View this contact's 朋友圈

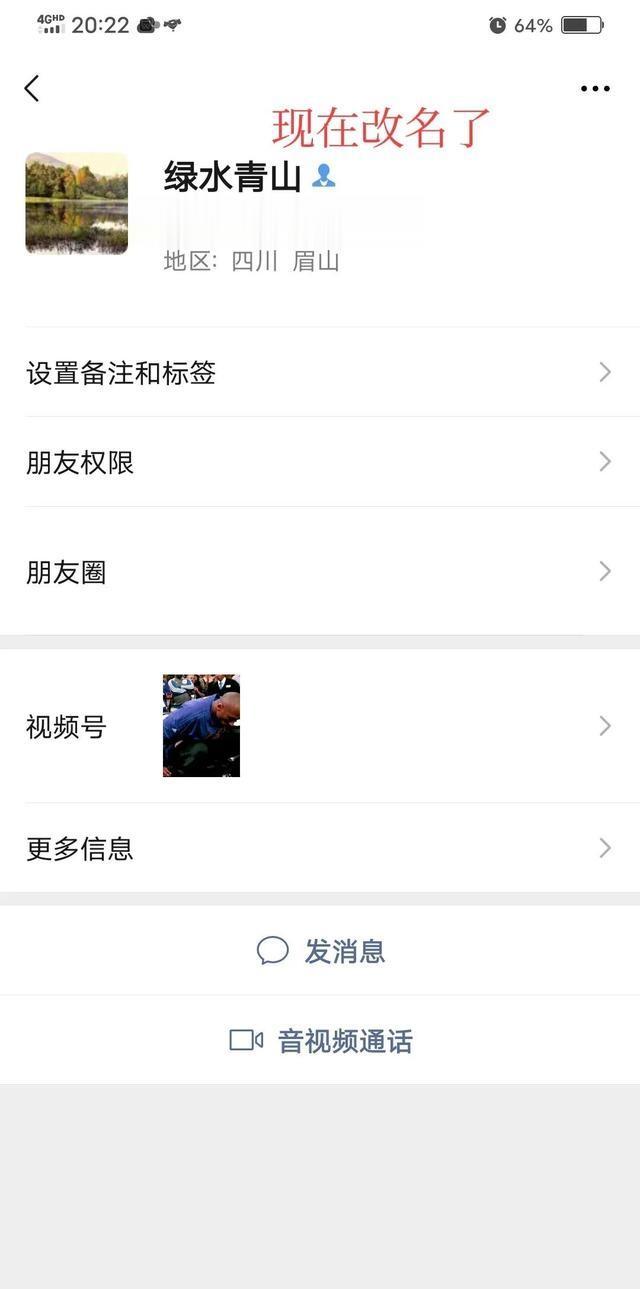coord(320,572)
